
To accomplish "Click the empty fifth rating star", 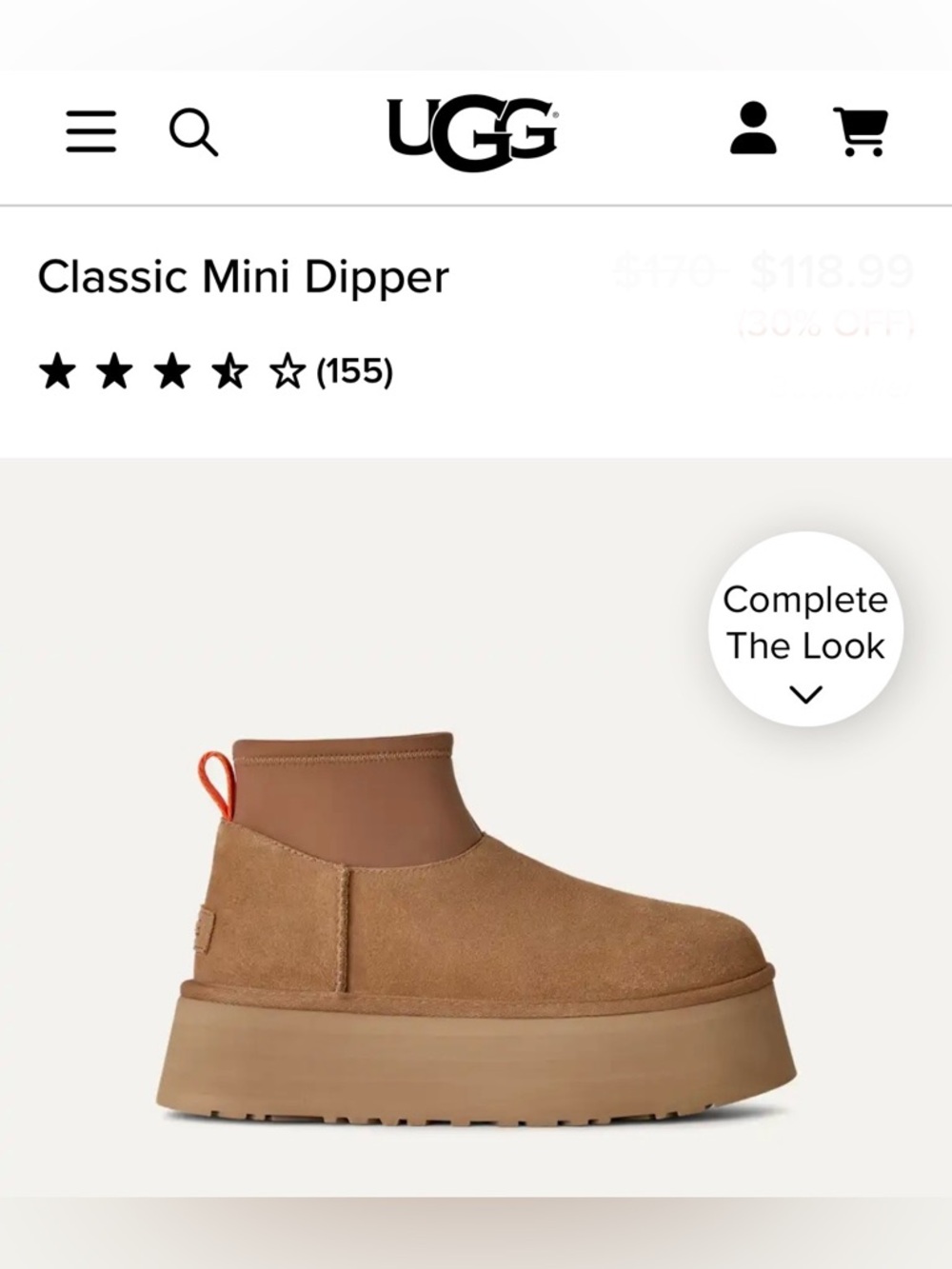I will 288,369.
